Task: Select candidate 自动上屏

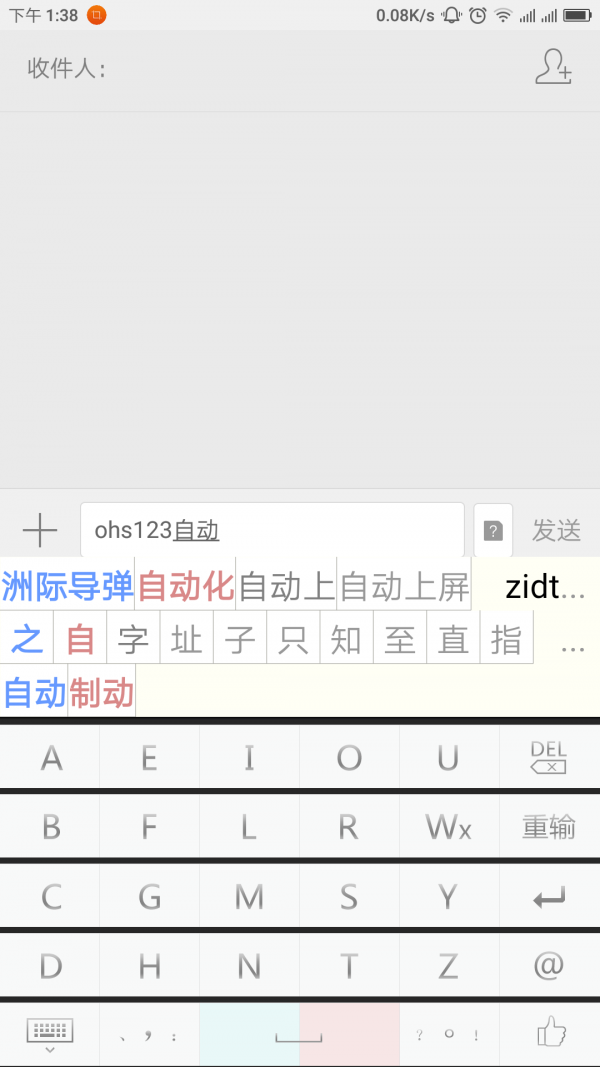Action: (404, 587)
